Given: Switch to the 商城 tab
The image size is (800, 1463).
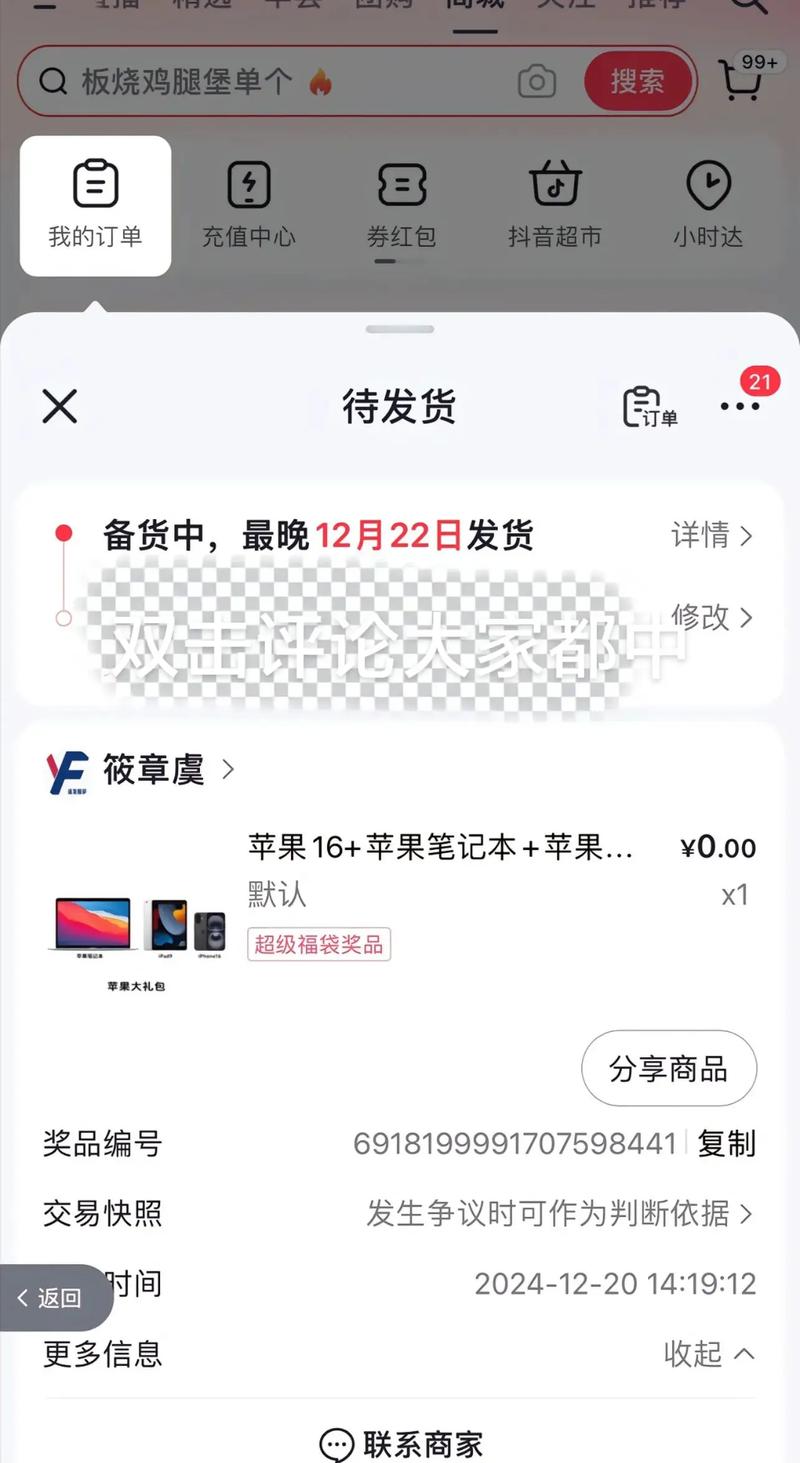Looking at the screenshot, I should (x=474, y=8).
